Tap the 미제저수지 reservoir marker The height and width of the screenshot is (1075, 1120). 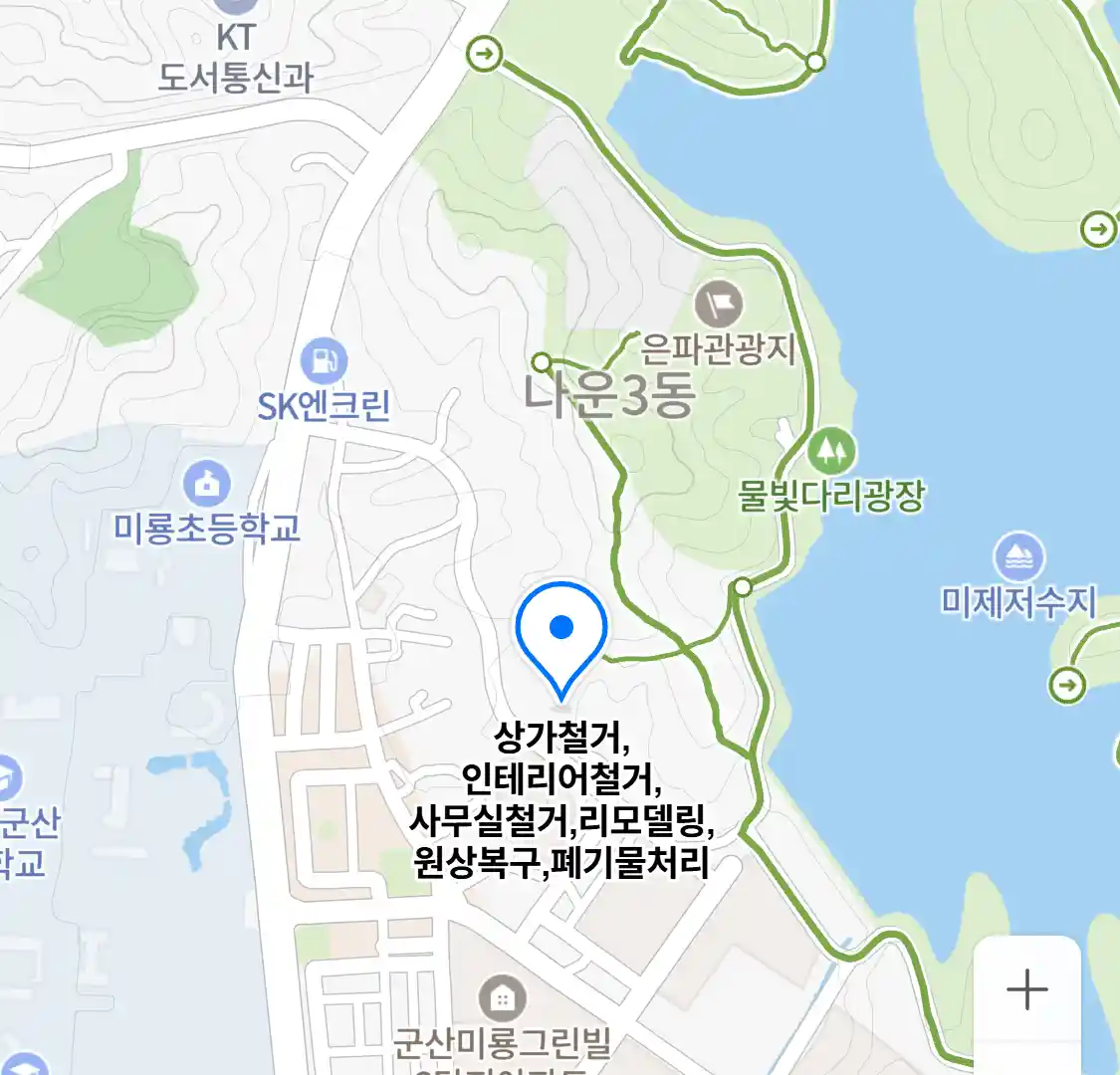1018,558
